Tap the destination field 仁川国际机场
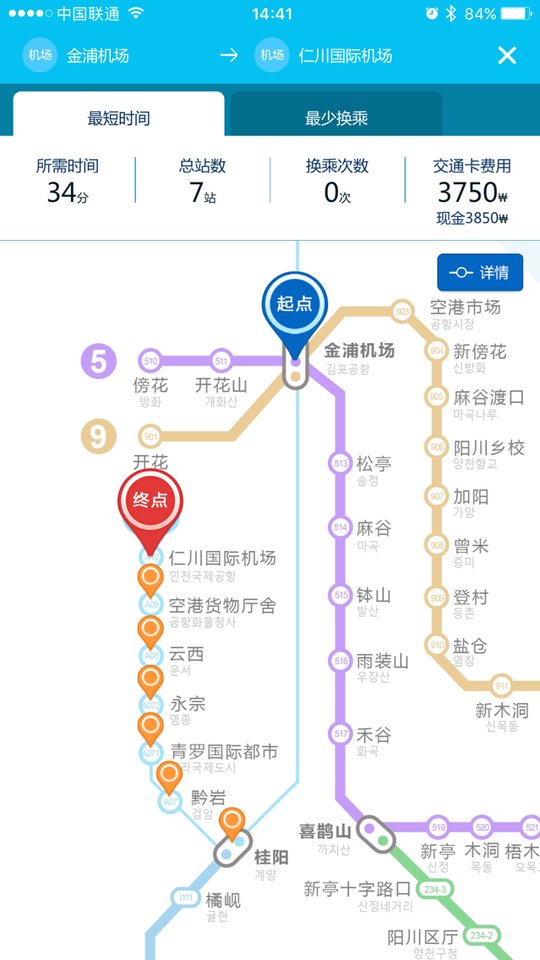This screenshot has height=960, width=540. (x=345, y=56)
